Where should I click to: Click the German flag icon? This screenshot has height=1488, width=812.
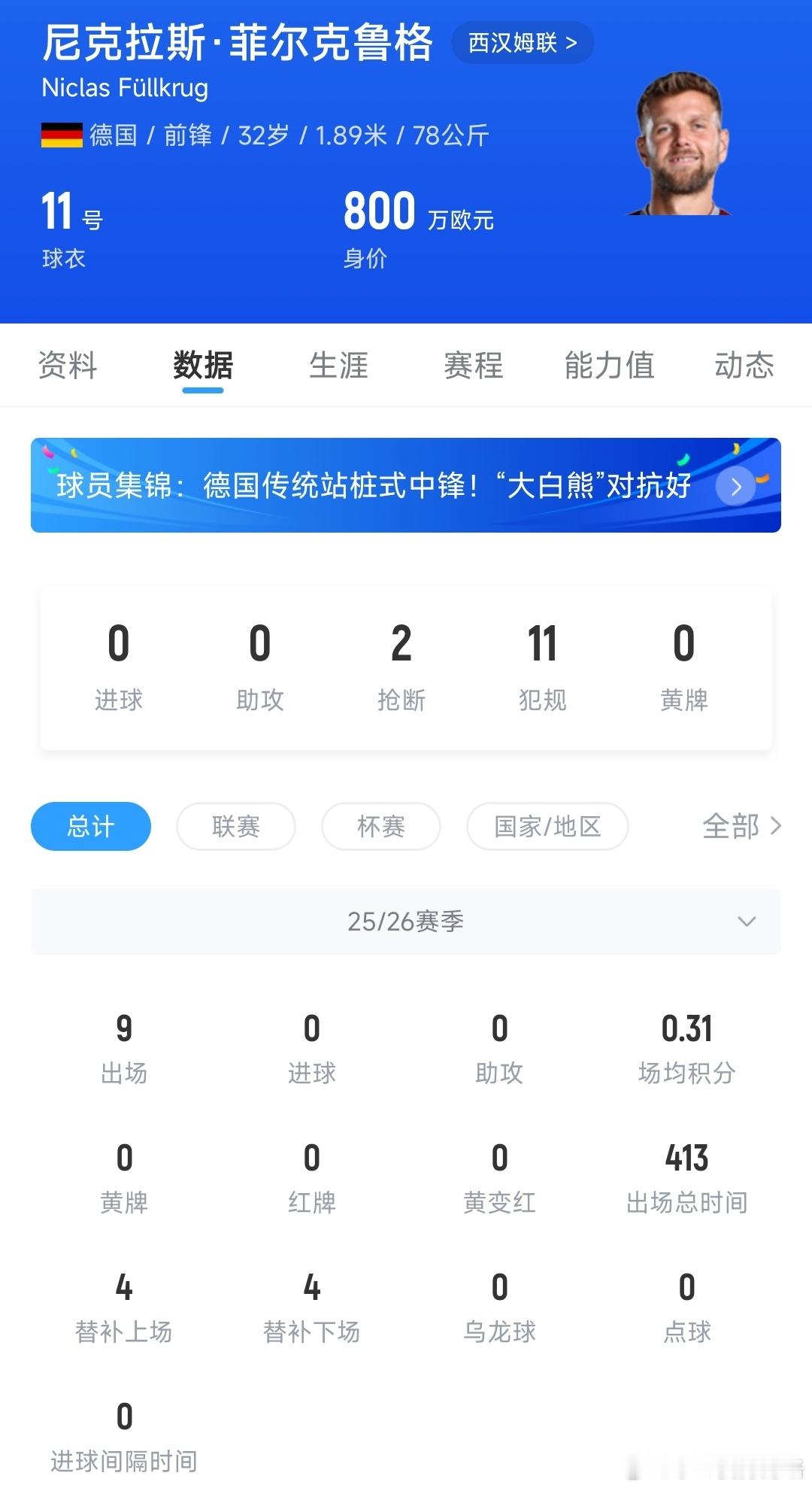pyautogui.click(x=61, y=134)
